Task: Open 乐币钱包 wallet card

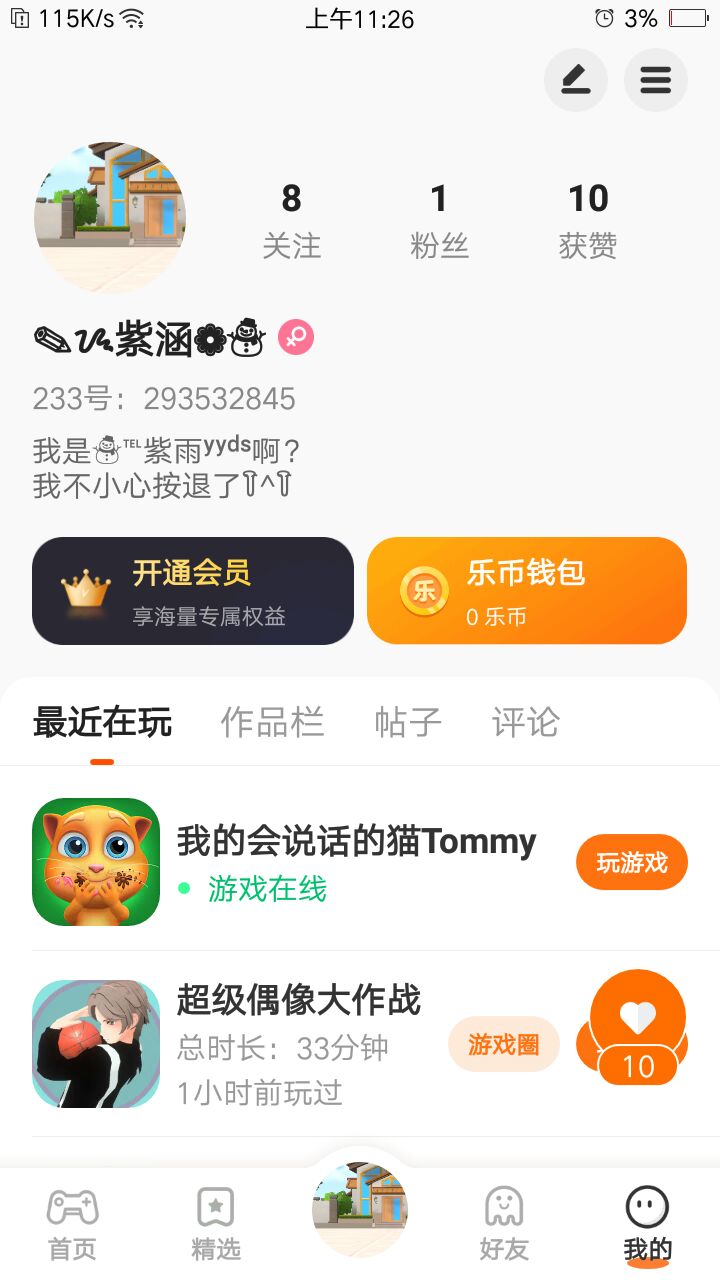Action: (527, 591)
